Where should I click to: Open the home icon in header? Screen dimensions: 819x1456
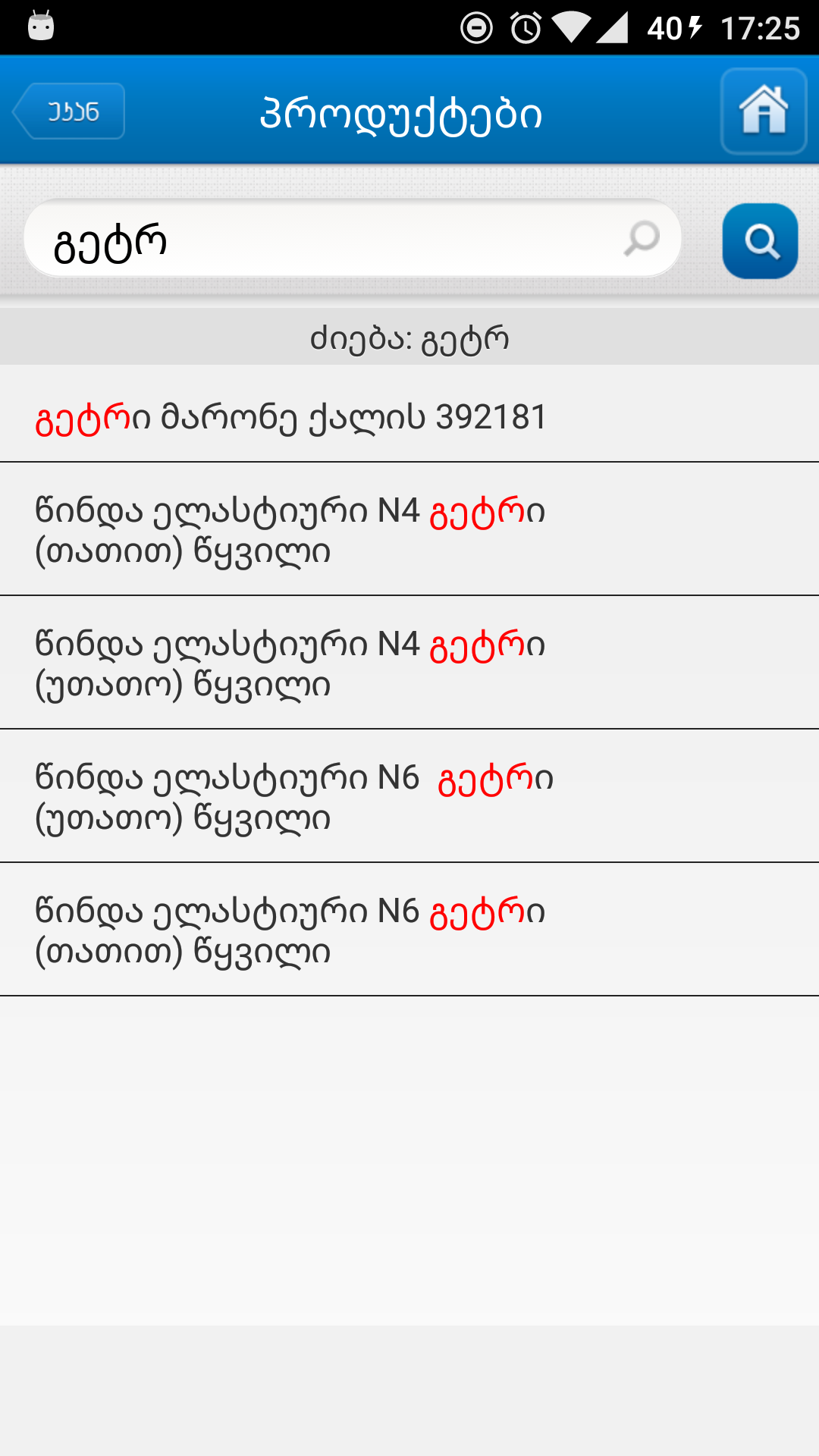[x=763, y=111]
